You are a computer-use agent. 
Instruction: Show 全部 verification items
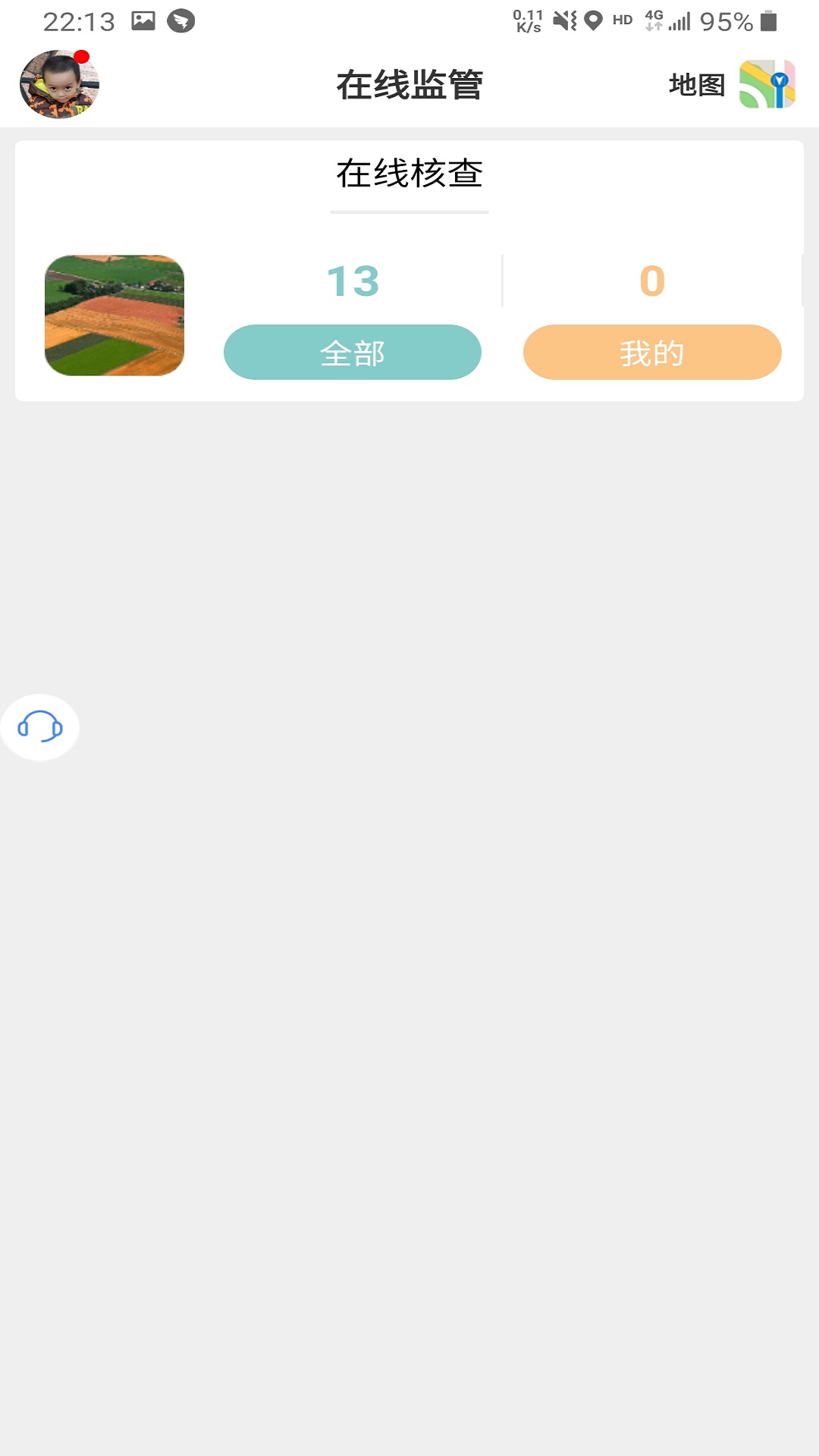(x=353, y=353)
